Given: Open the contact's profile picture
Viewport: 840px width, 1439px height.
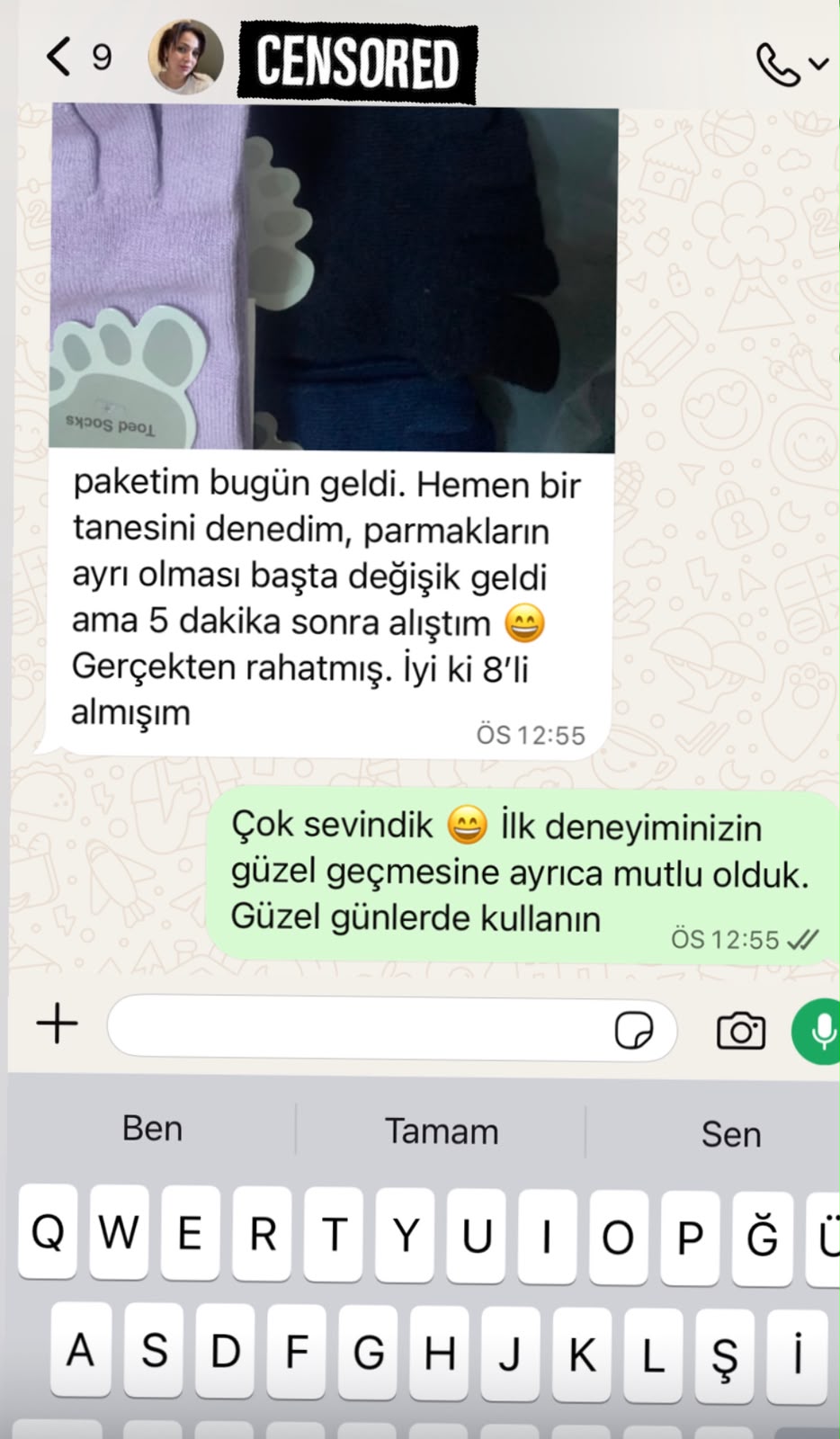Looking at the screenshot, I should (x=186, y=58).
